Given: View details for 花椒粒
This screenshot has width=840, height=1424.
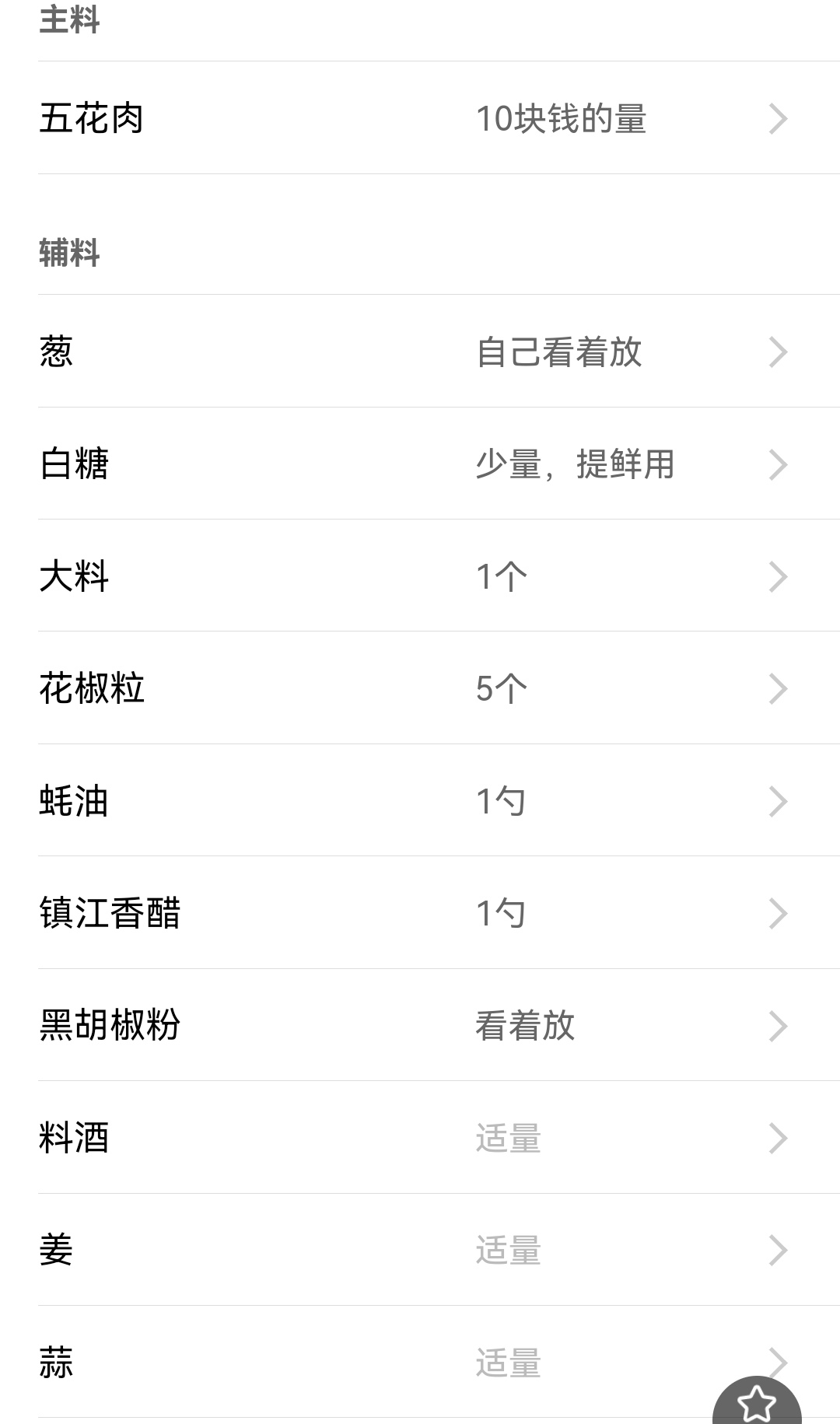Looking at the screenshot, I should pyautogui.click(x=439, y=688).
